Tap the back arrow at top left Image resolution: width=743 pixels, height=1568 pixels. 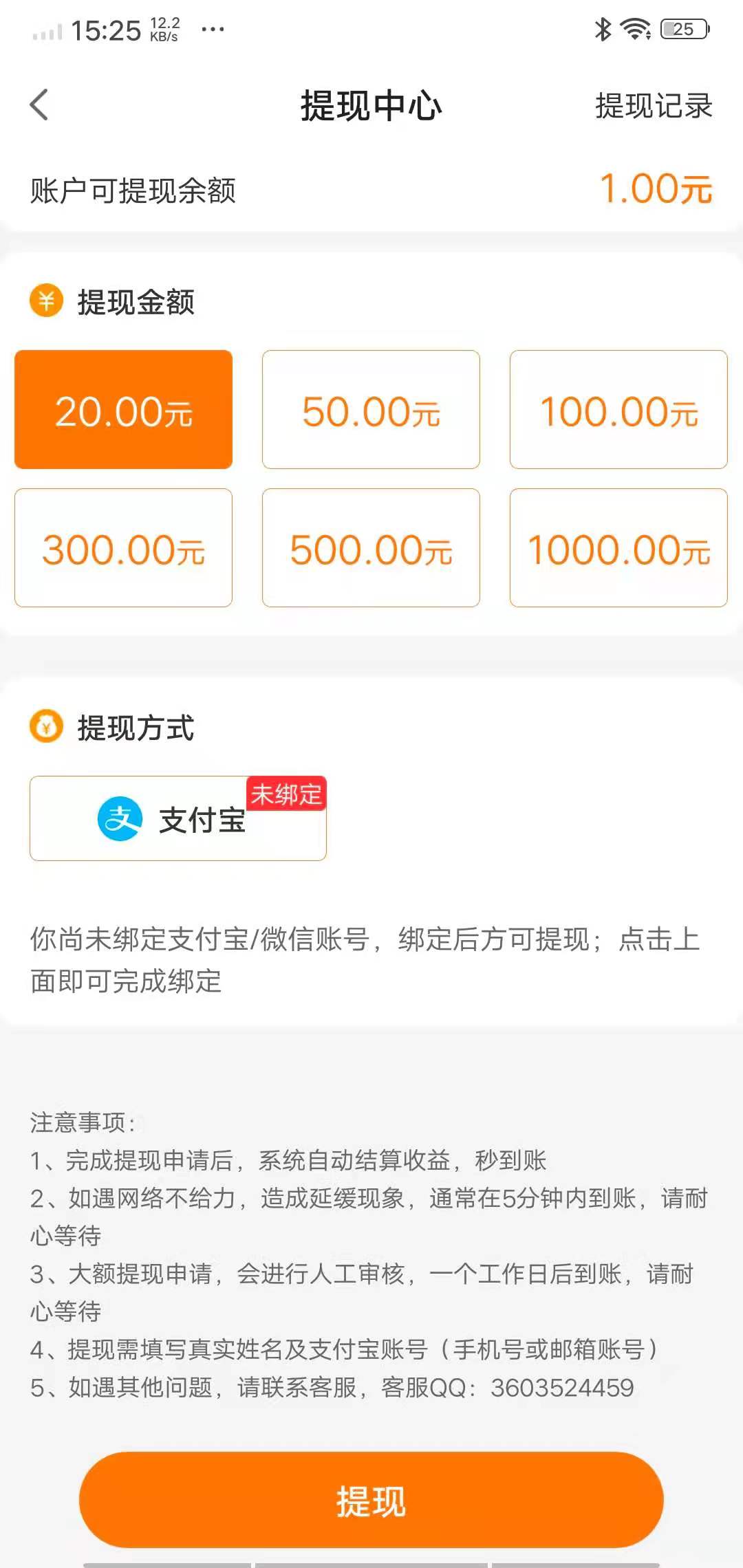pyautogui.click(x=39, y=105)
